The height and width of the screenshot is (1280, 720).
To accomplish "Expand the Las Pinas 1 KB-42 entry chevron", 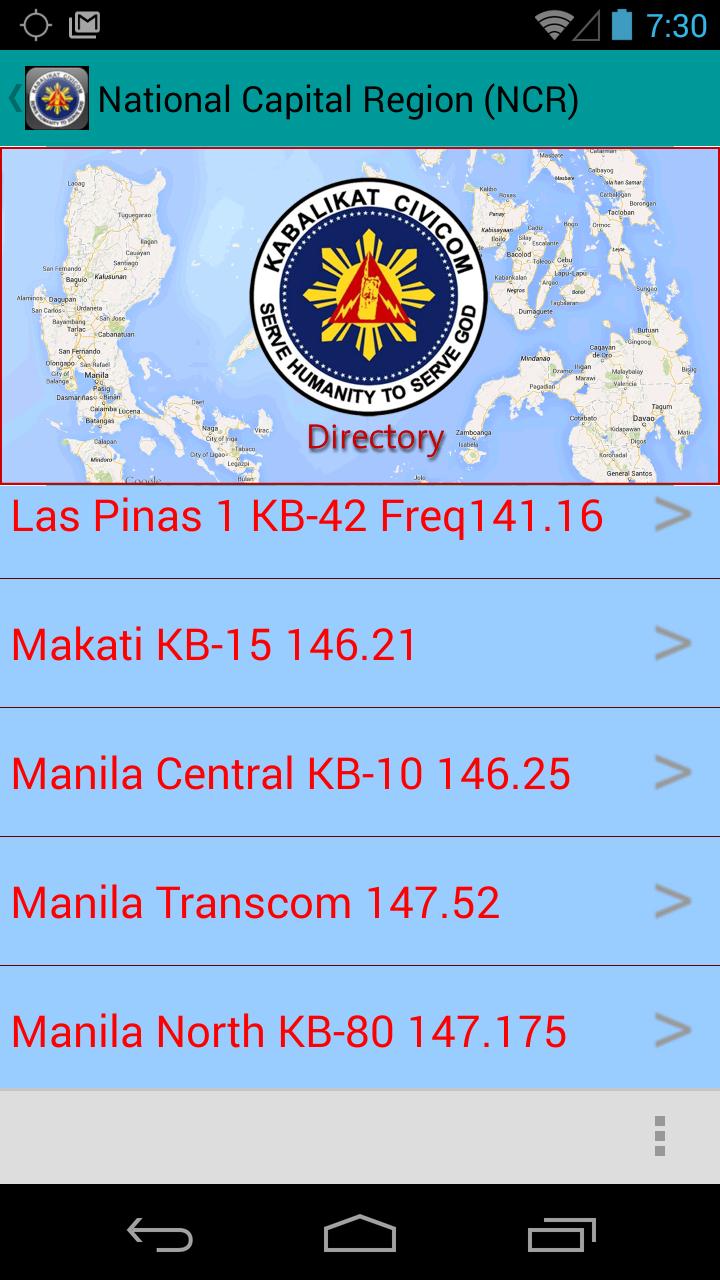I will (675, 516).
